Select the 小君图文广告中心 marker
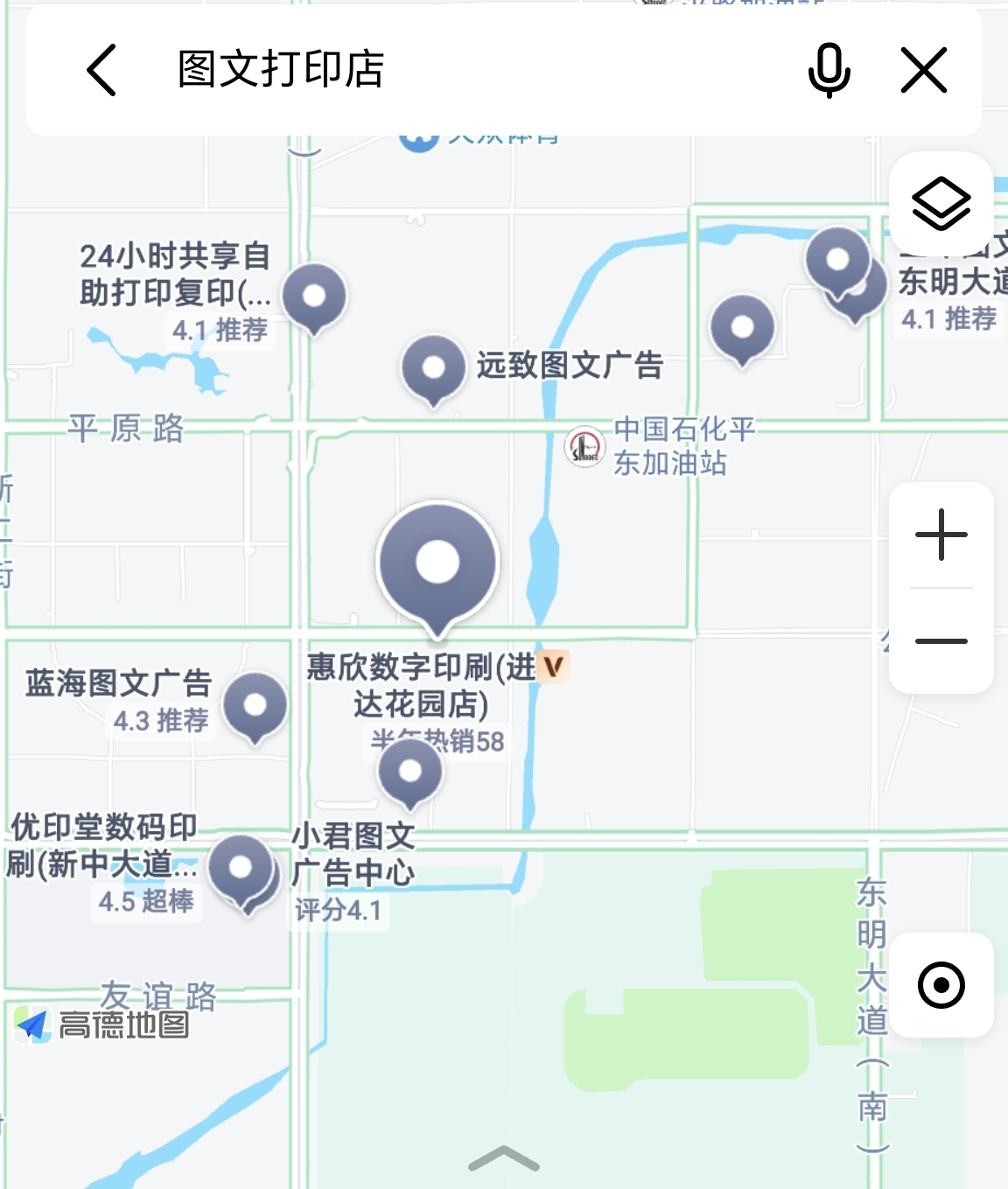This screenshot has height=1189, width=1008. pyautogui.click(x=409, y=770)
